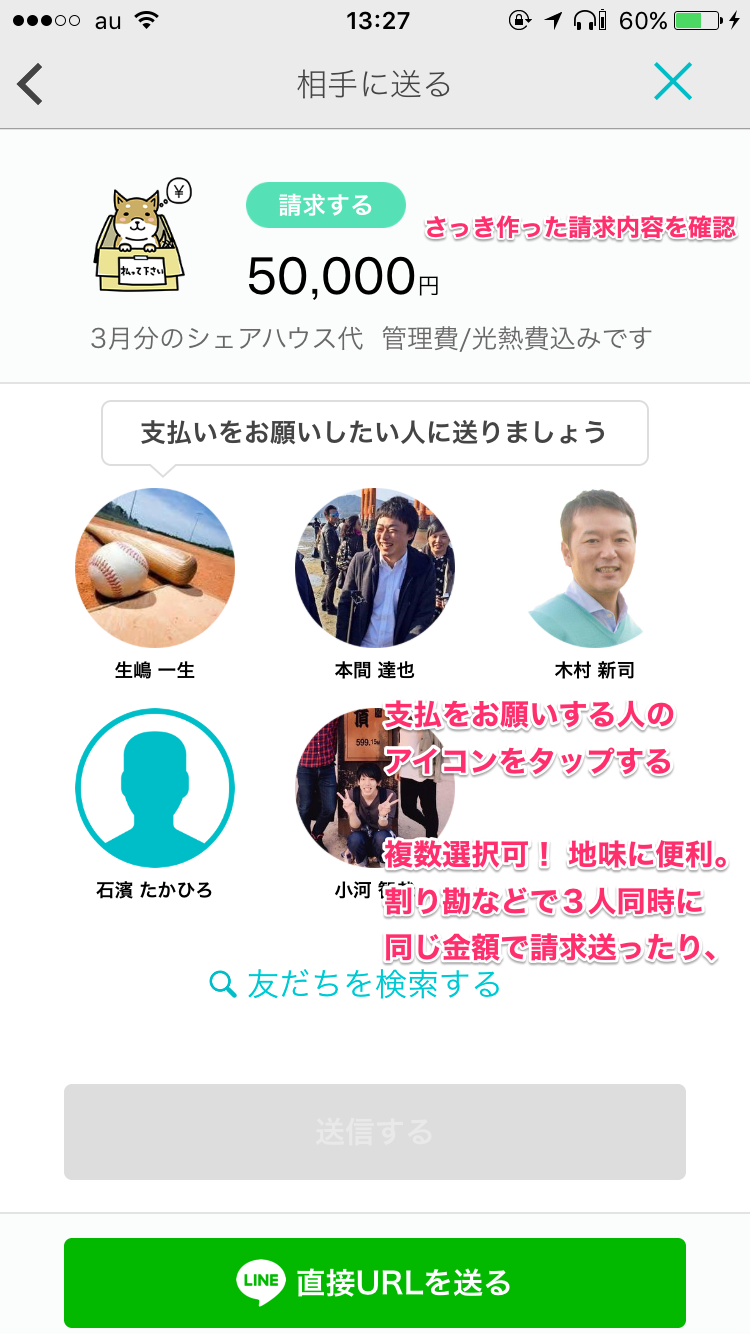Go back with the left arrow
Screen dimensions: 756x1334
click(30, 84)
